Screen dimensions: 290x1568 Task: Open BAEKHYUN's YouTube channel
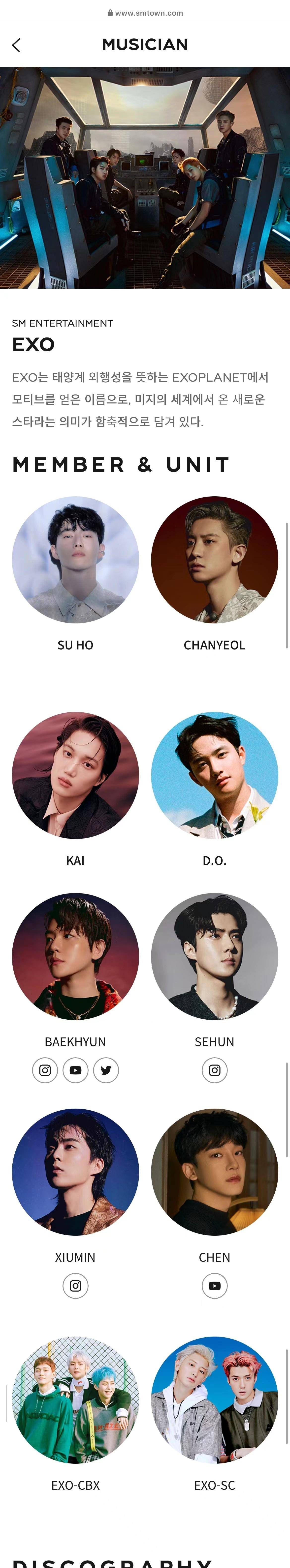click(x=76, y=1070)
